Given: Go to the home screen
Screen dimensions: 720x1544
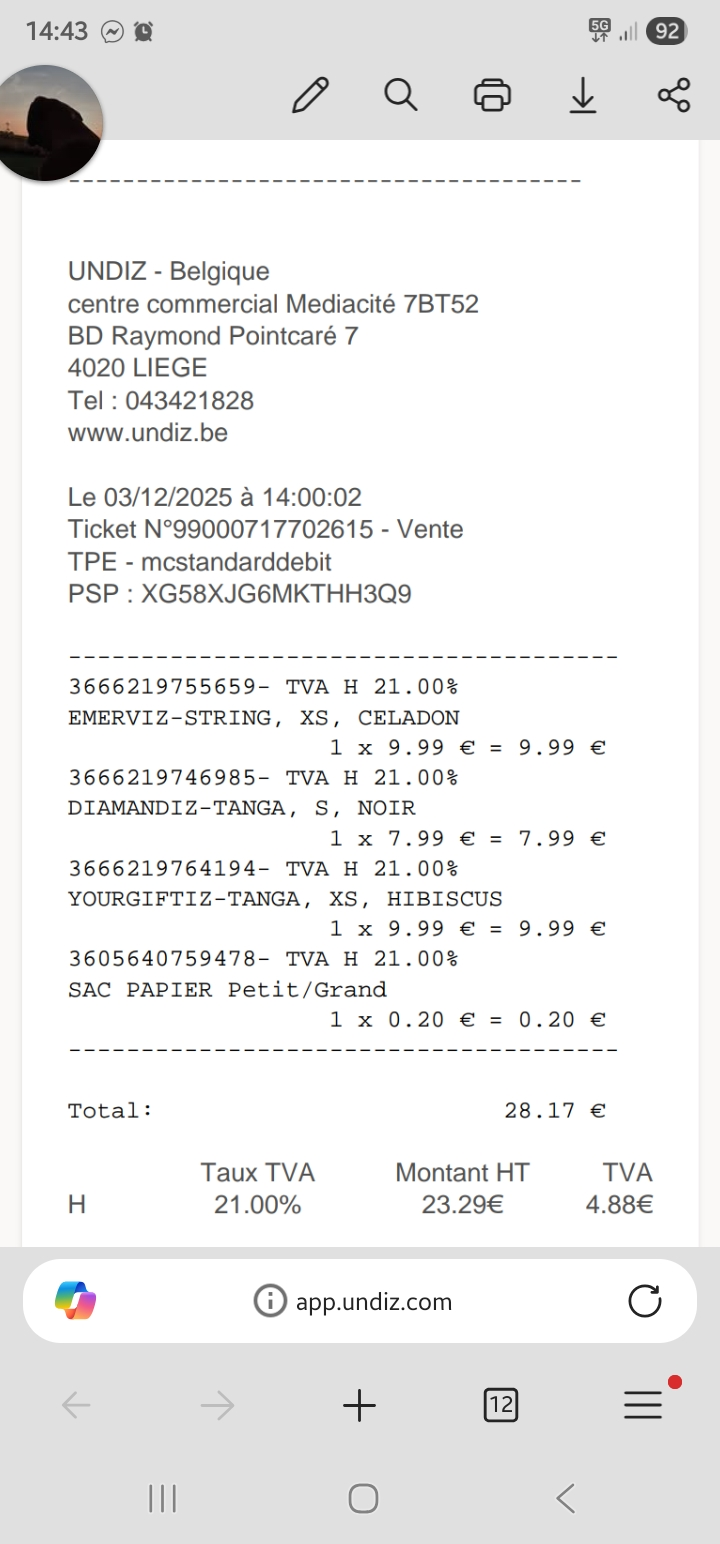Looking at the screenshot, I should coord(362,1498).
